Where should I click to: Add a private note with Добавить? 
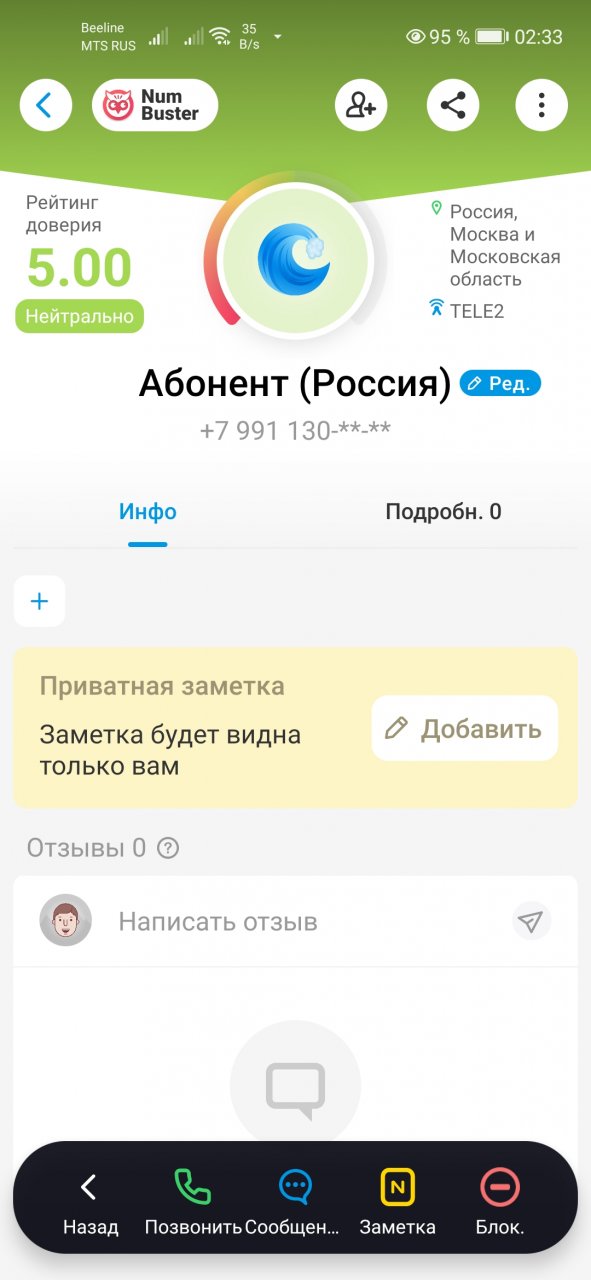(465, 728)
